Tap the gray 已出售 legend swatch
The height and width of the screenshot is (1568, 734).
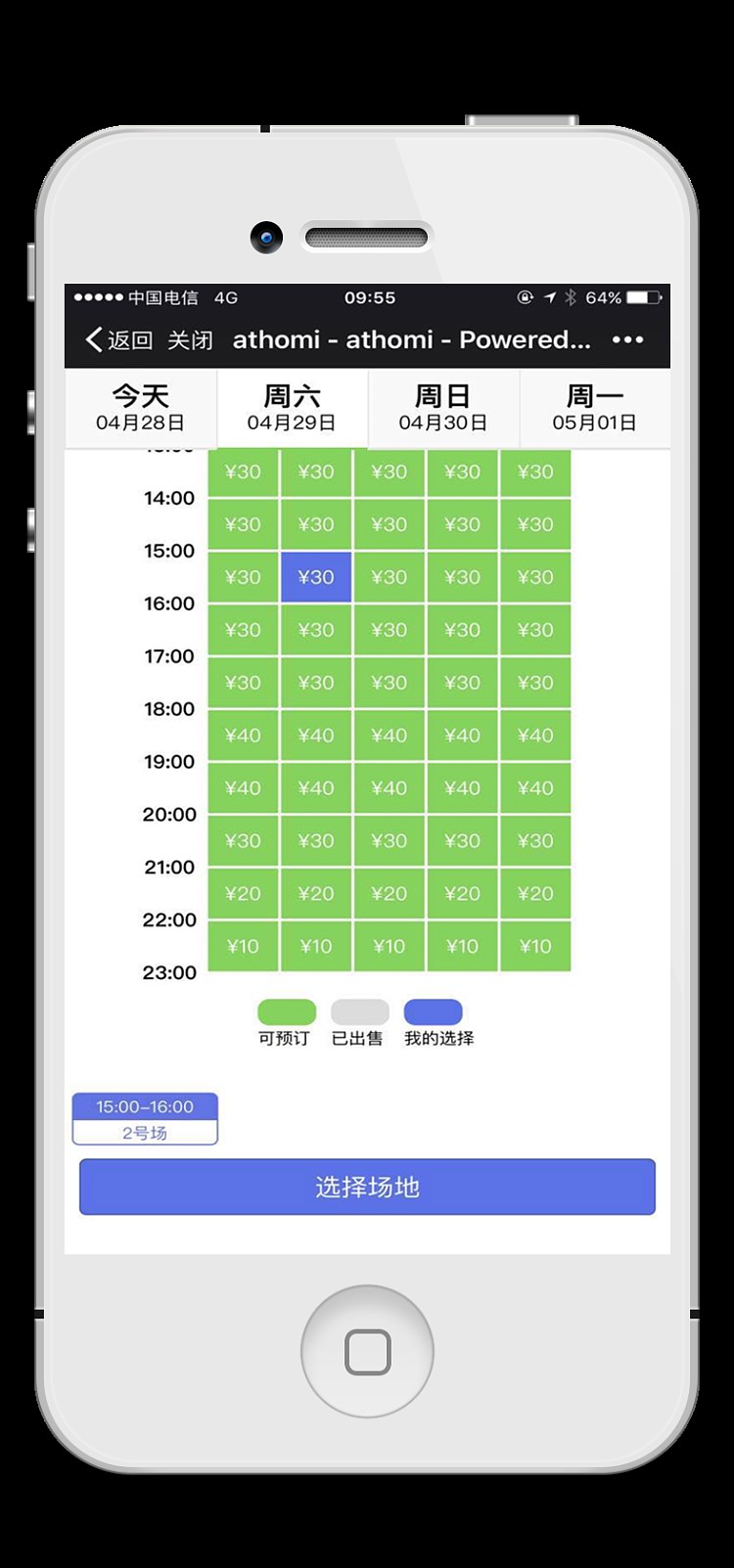[358, 1010]
